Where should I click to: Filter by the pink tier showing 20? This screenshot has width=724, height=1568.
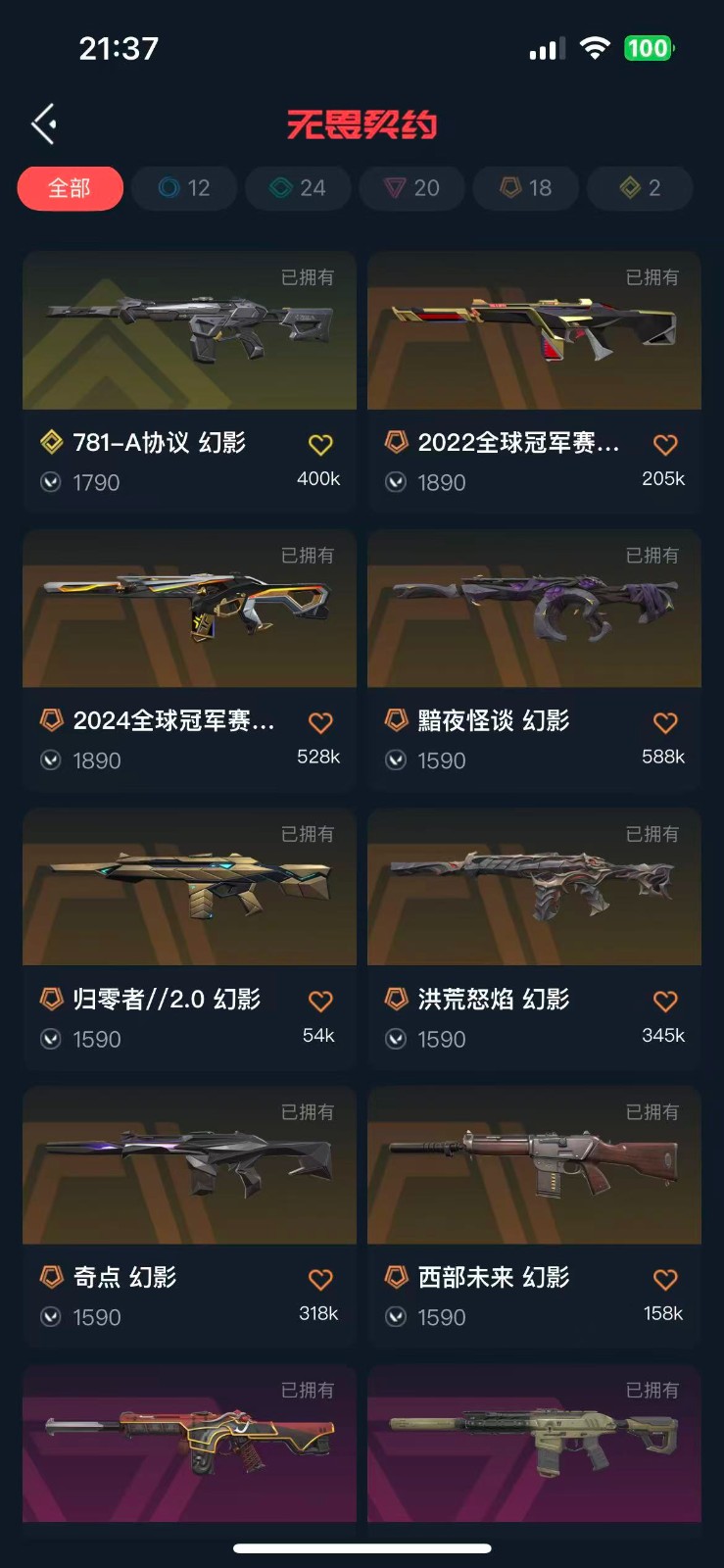(412, 188)
